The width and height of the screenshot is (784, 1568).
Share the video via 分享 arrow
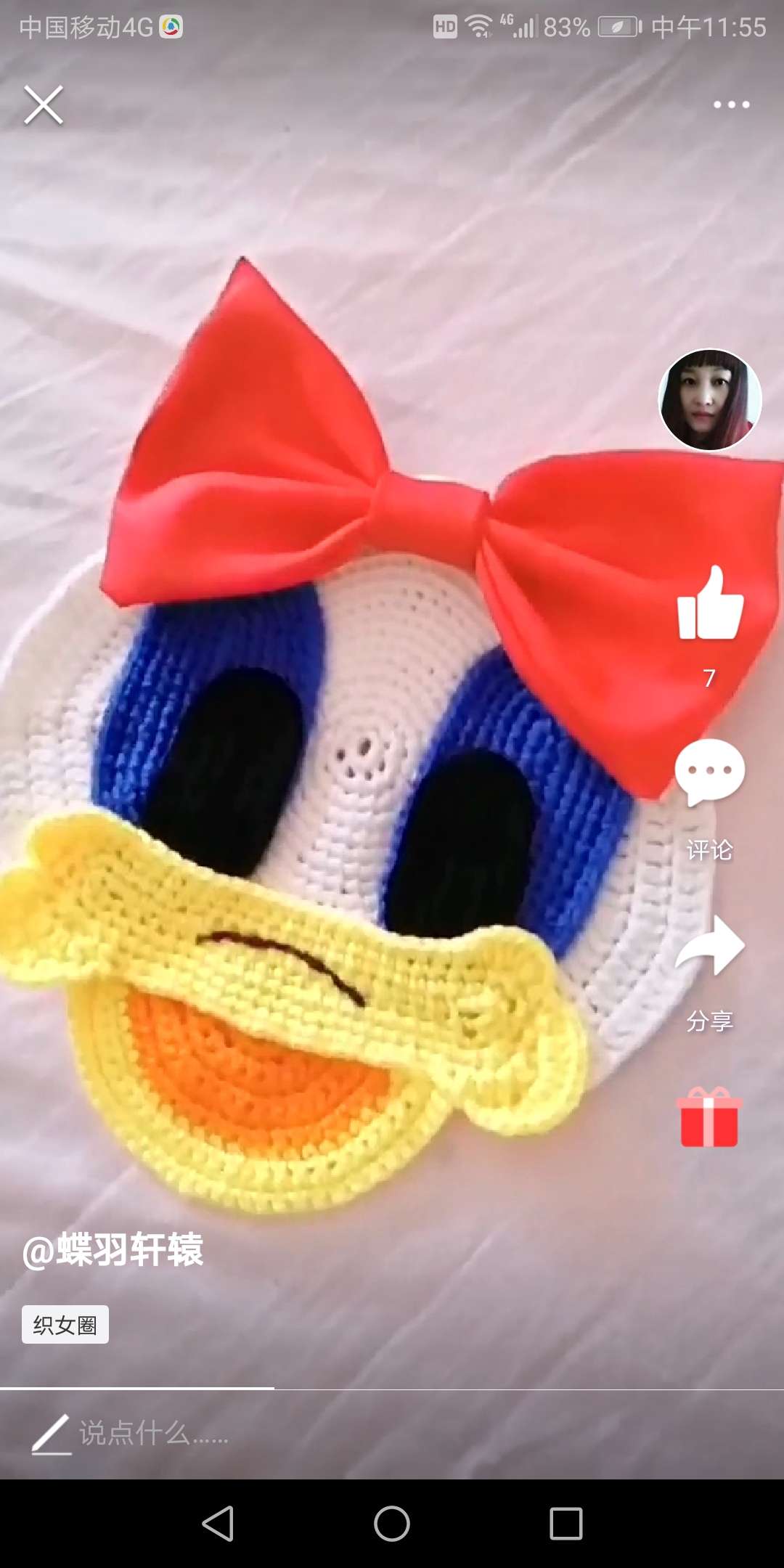tap(709, 945)
